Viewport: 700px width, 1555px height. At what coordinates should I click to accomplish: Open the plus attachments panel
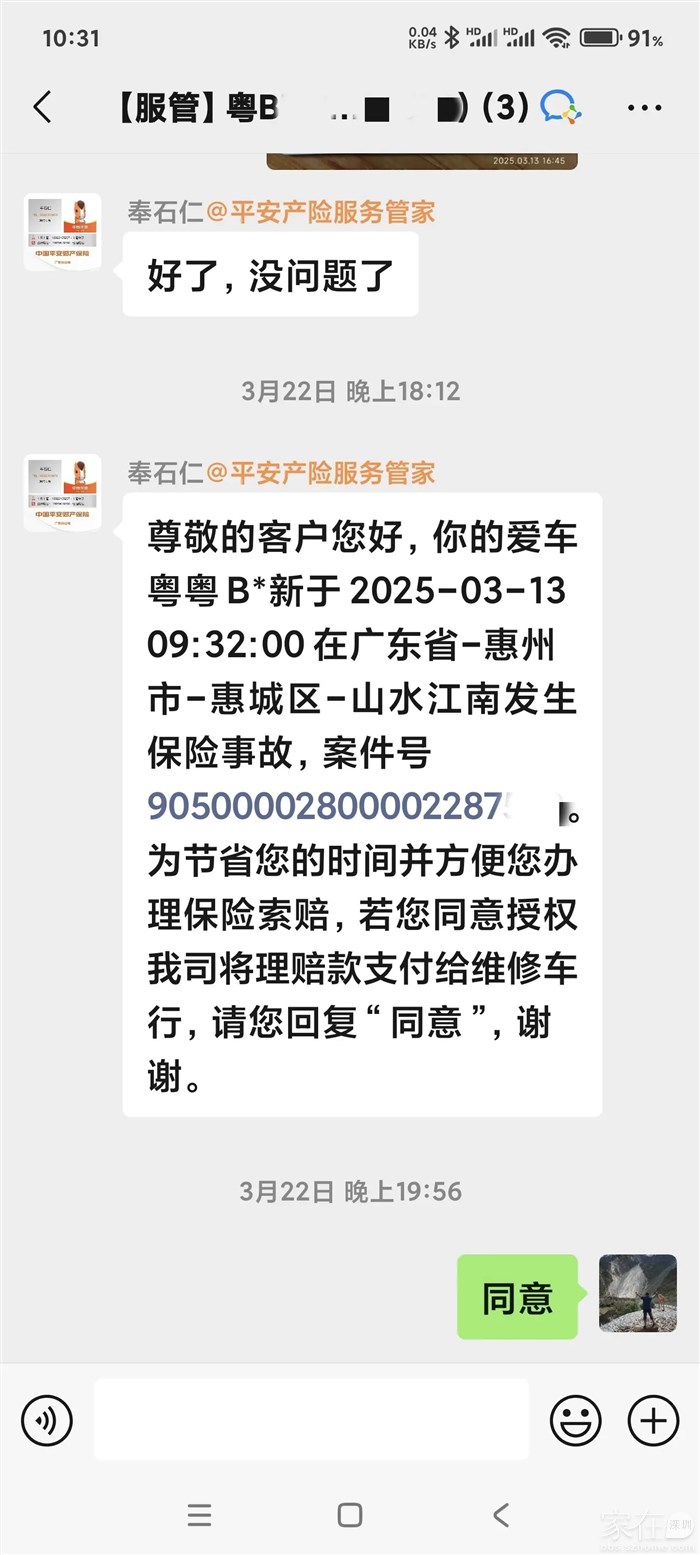point(653,1419)
